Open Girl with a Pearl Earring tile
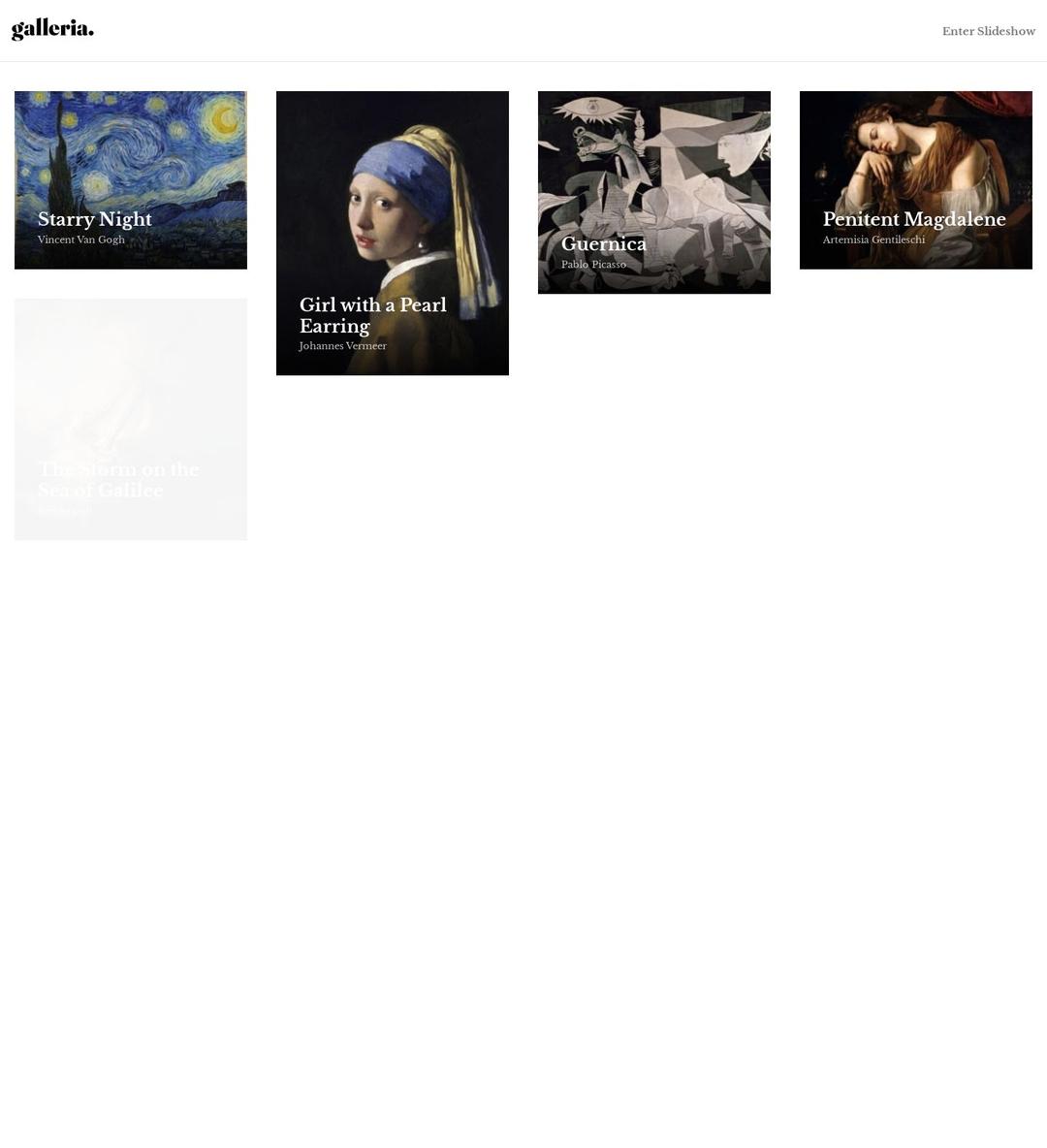Screen dimensions: 1047x1148 click(392, 233)
